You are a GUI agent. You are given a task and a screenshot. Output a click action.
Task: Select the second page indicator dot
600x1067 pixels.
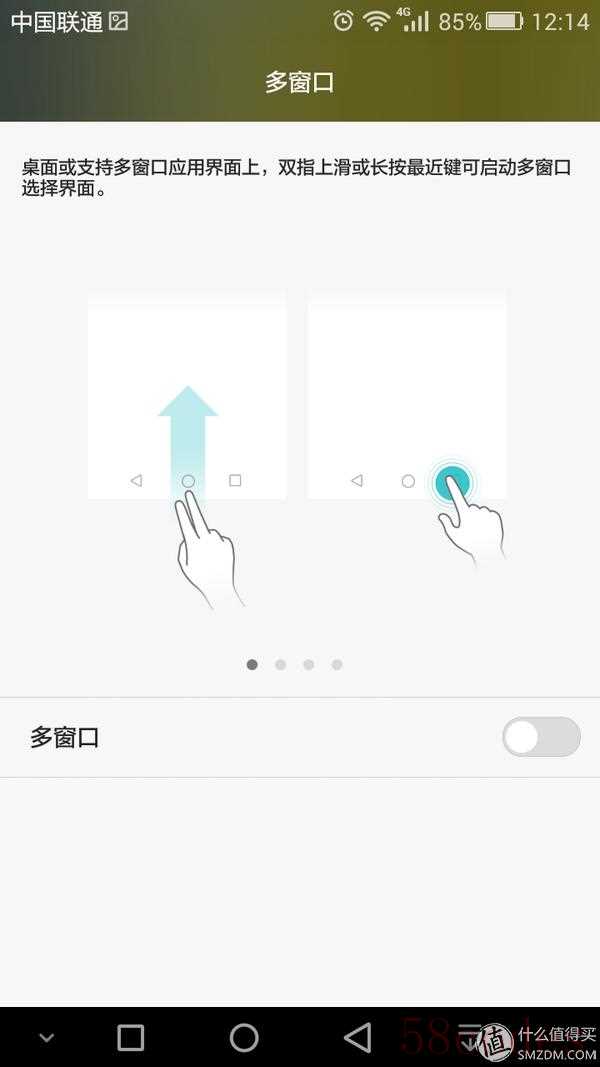pyautogui.click(x=280, y=664)
